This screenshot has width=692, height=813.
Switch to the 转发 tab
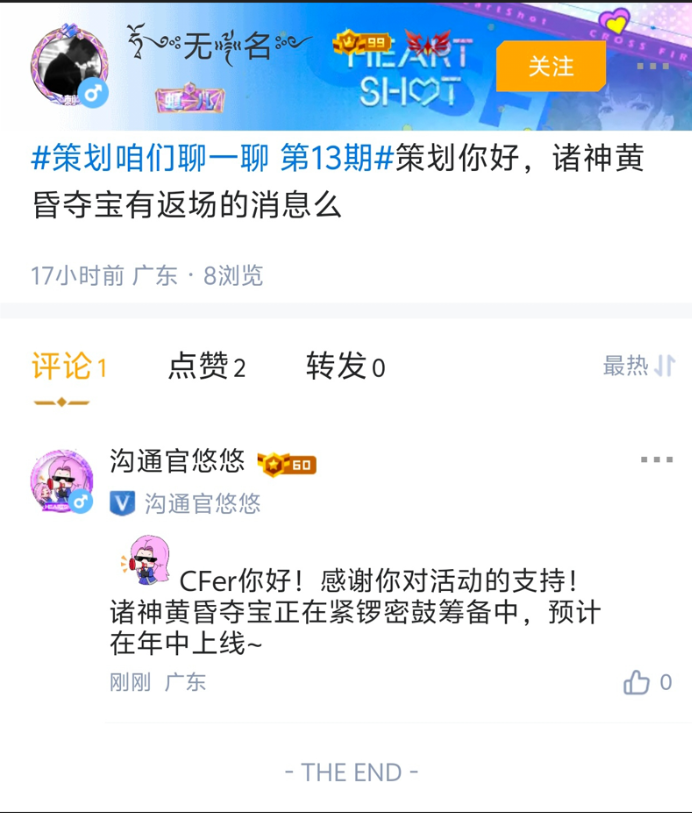click(345, 367)
